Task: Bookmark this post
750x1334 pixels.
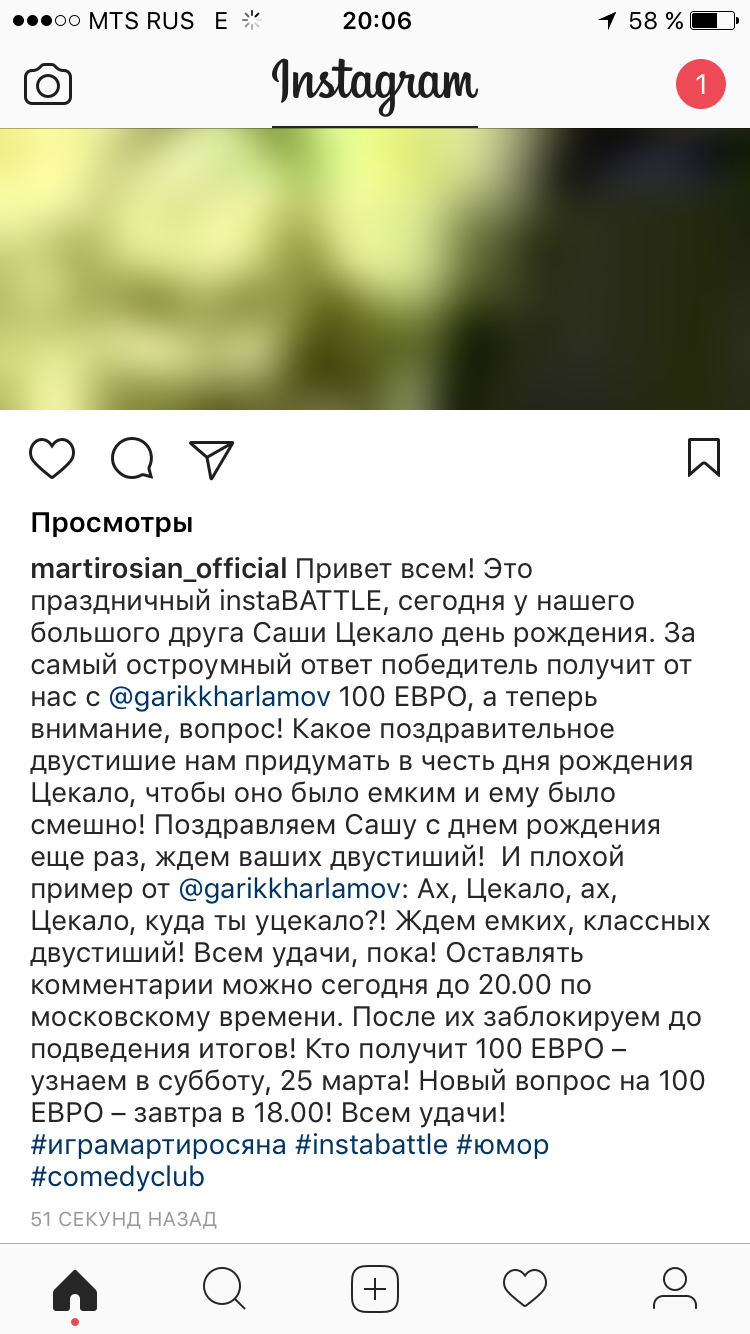Action: coord(703,458)
